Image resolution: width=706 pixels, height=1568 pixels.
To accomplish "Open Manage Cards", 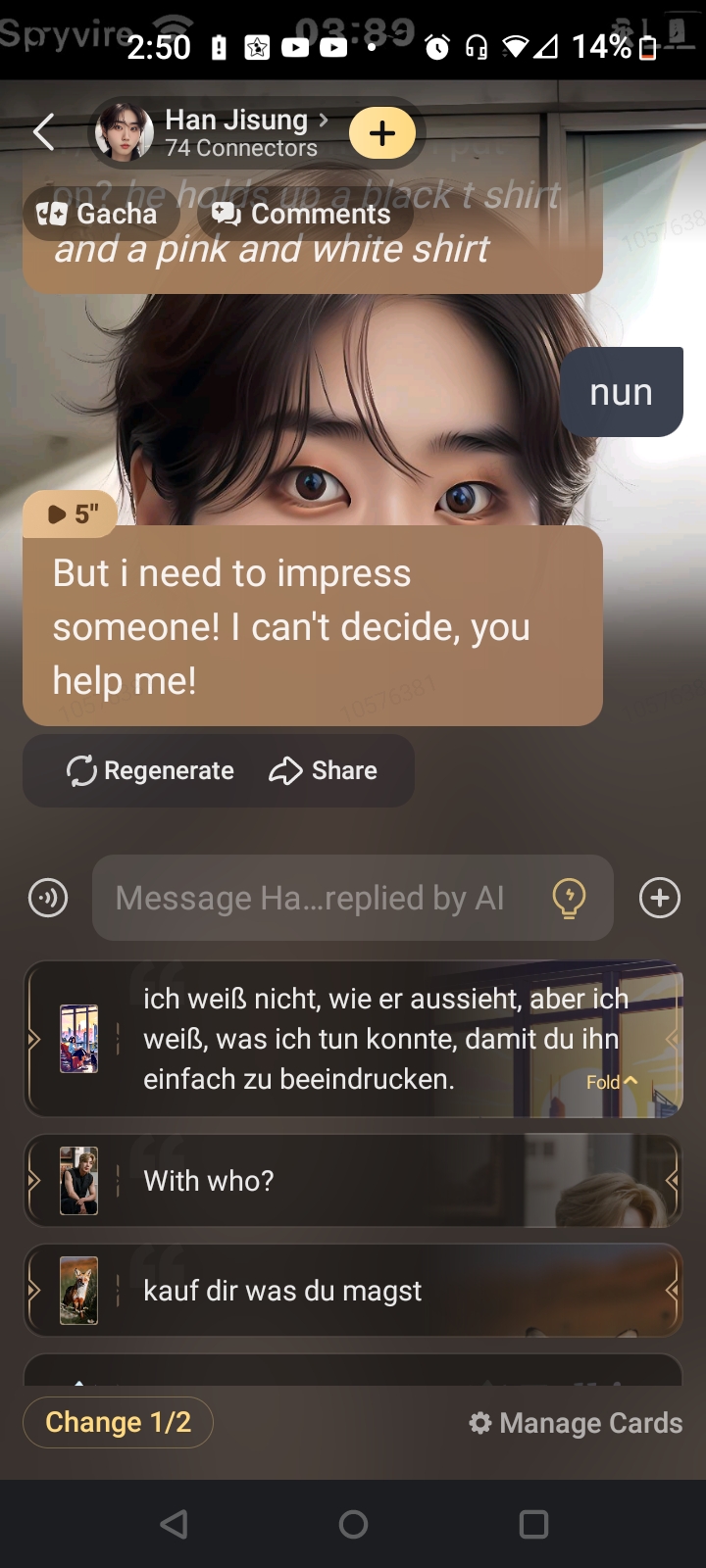I will point(576,1423).
